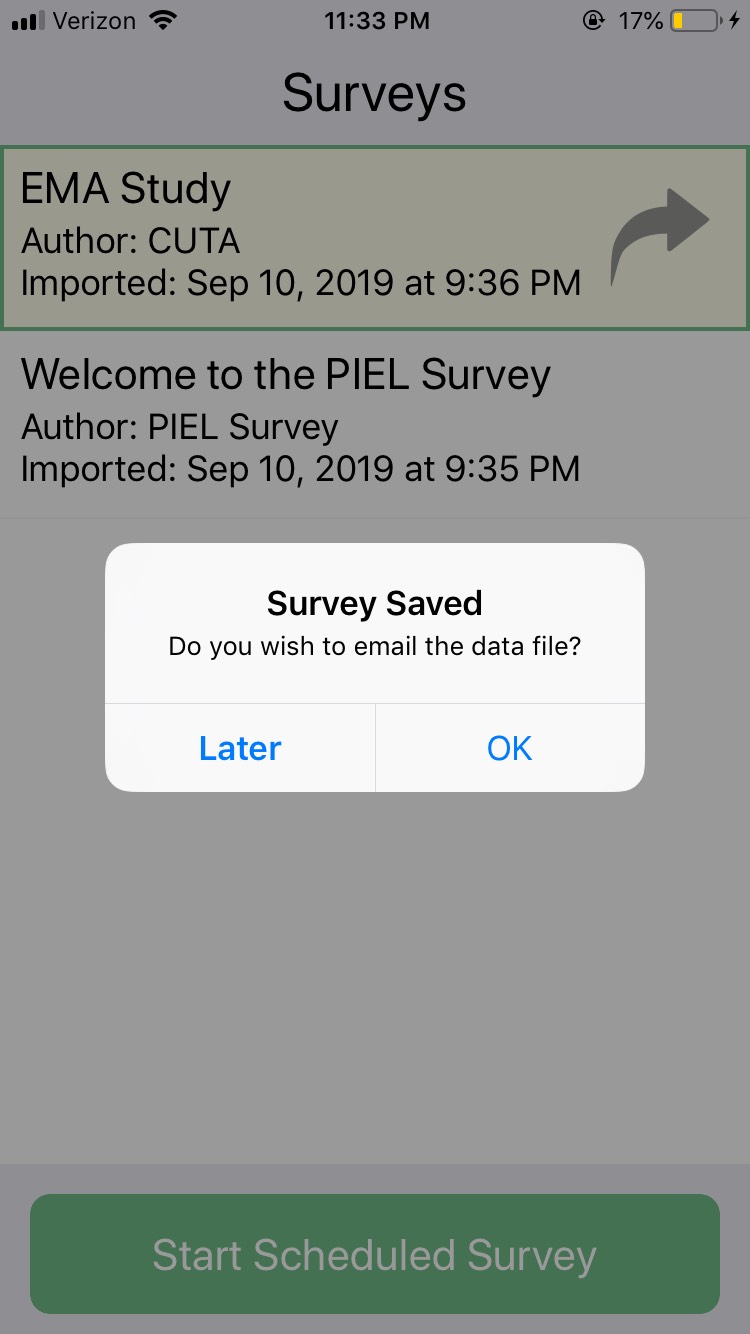Tap the share arrow on EMA Study

660,237
